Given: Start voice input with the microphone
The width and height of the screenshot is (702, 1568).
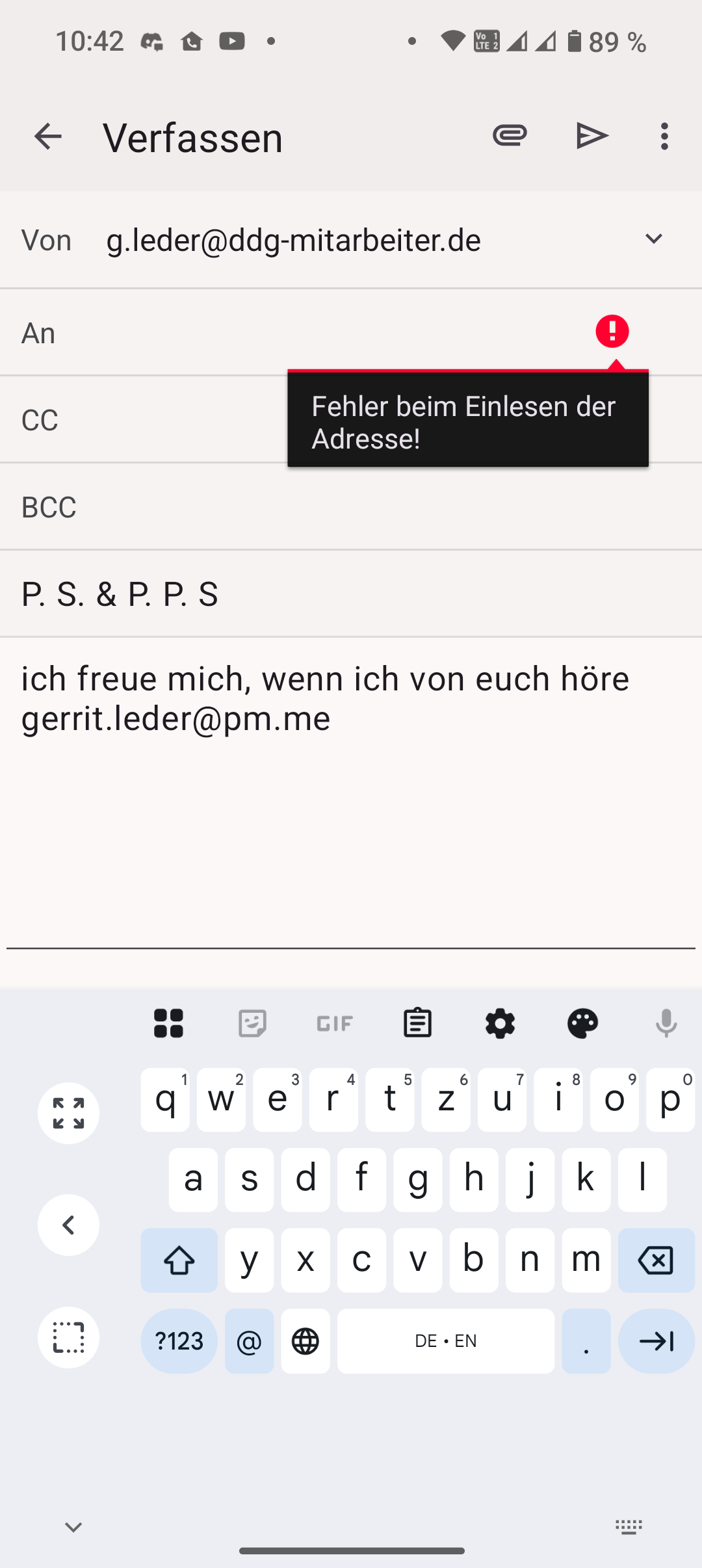Looking at the screenshot, I should pyautogui.click(x=666, y=1023).
